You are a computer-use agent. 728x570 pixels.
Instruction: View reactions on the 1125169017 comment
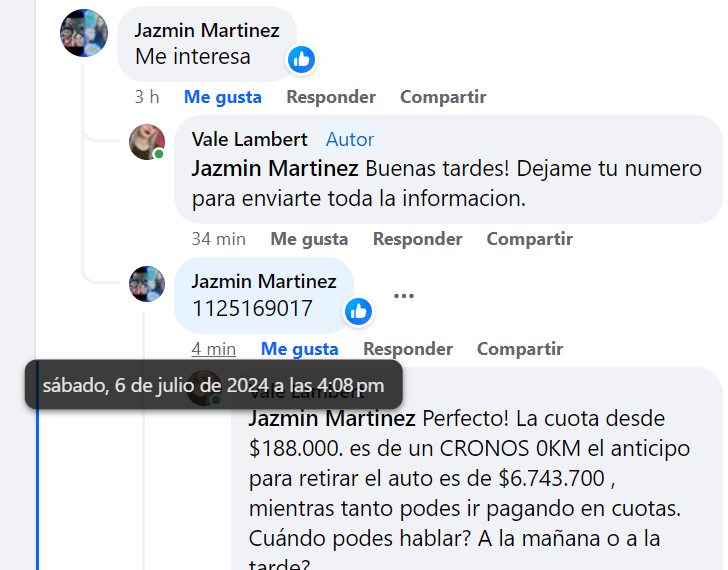pos(358,312)
